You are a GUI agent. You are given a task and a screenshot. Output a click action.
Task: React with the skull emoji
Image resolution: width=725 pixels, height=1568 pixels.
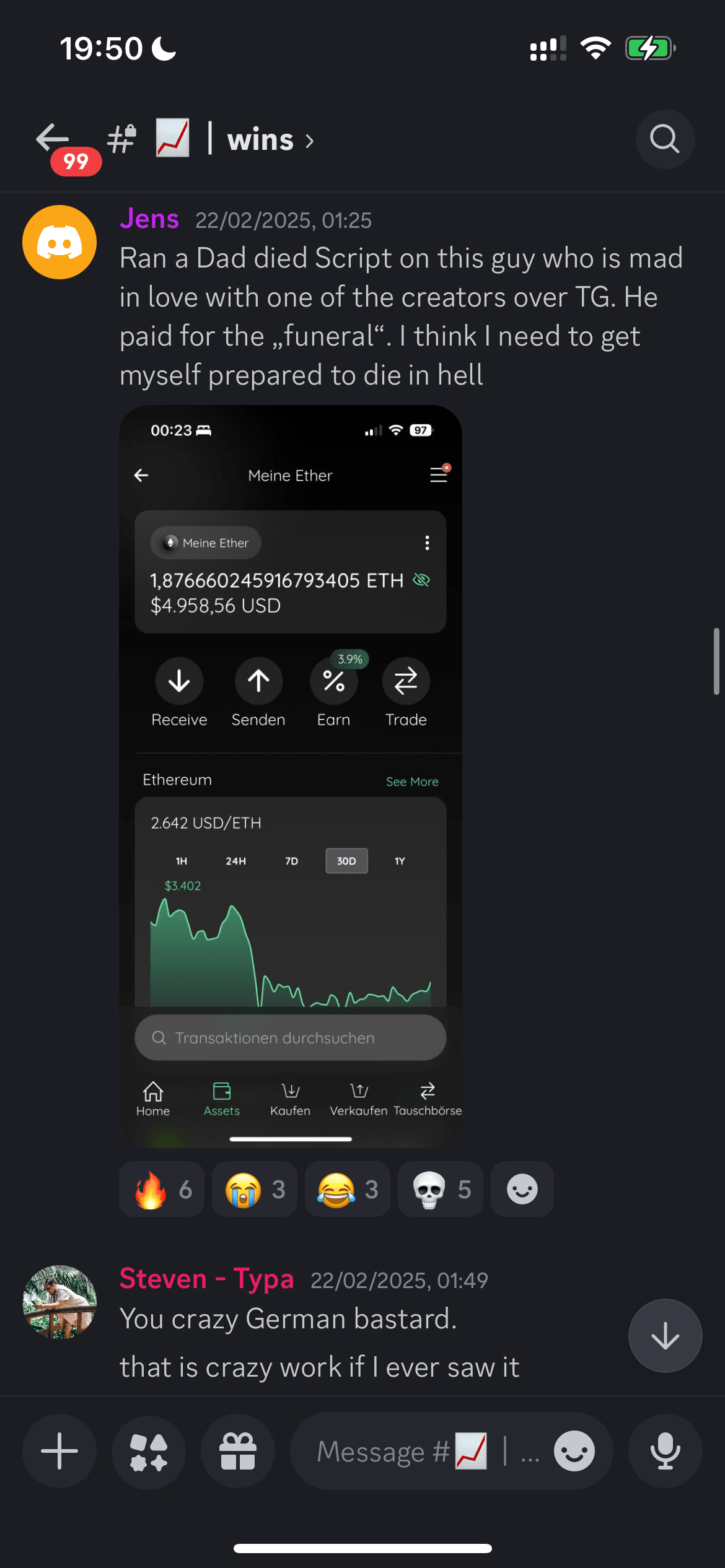point(441,1190)
